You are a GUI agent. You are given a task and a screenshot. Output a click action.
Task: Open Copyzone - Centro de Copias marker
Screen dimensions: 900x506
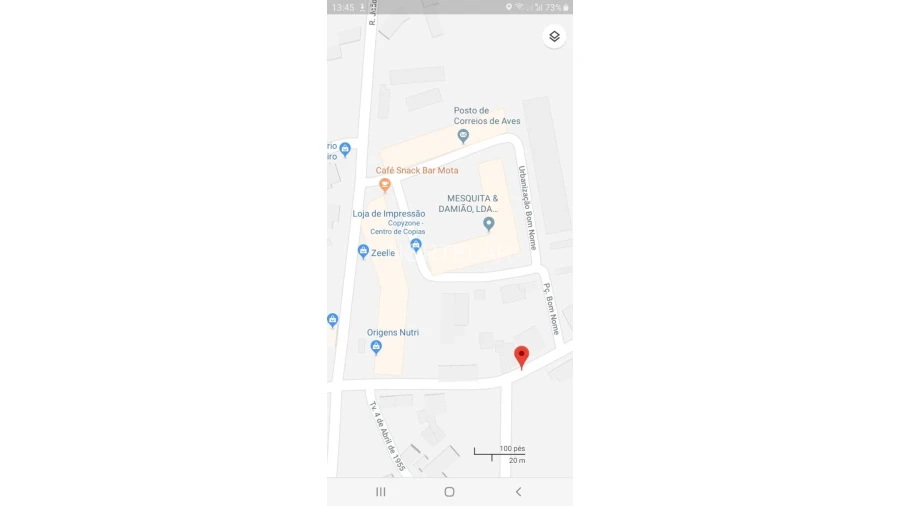pyautogui.click(x=416, y=245)
